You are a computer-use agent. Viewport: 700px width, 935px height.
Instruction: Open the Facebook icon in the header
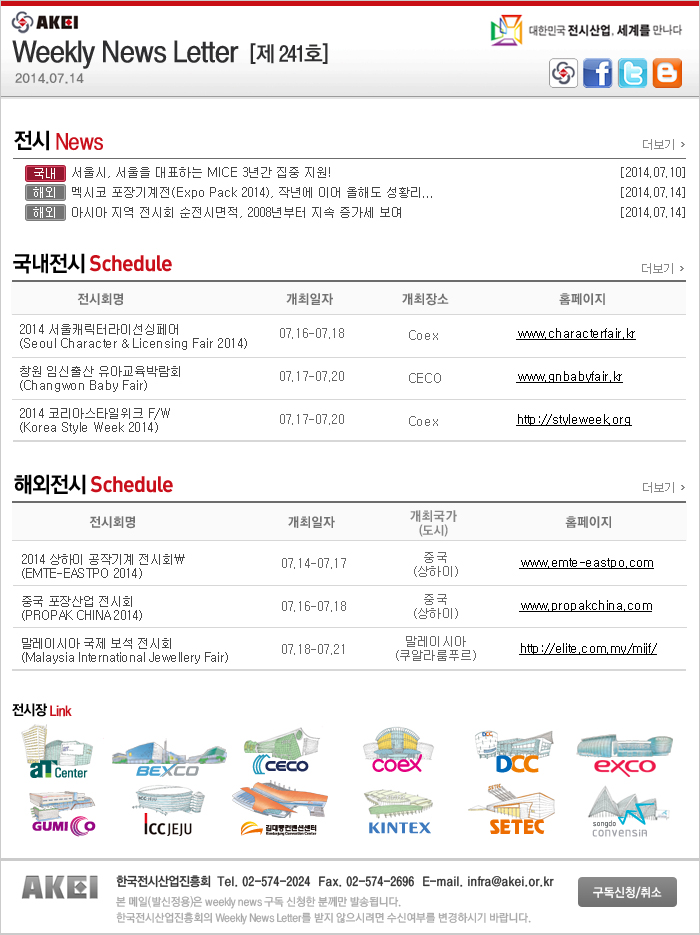pos(598,73)
